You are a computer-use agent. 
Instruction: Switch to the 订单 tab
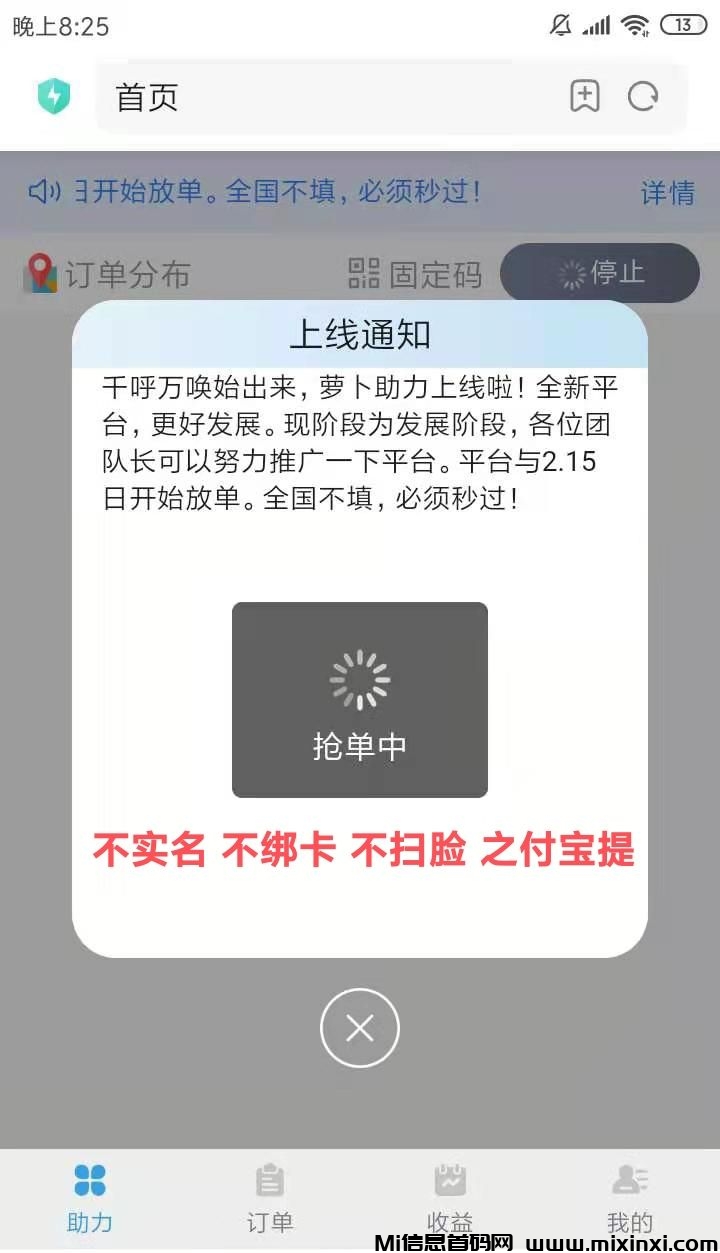click(270, 1185)
